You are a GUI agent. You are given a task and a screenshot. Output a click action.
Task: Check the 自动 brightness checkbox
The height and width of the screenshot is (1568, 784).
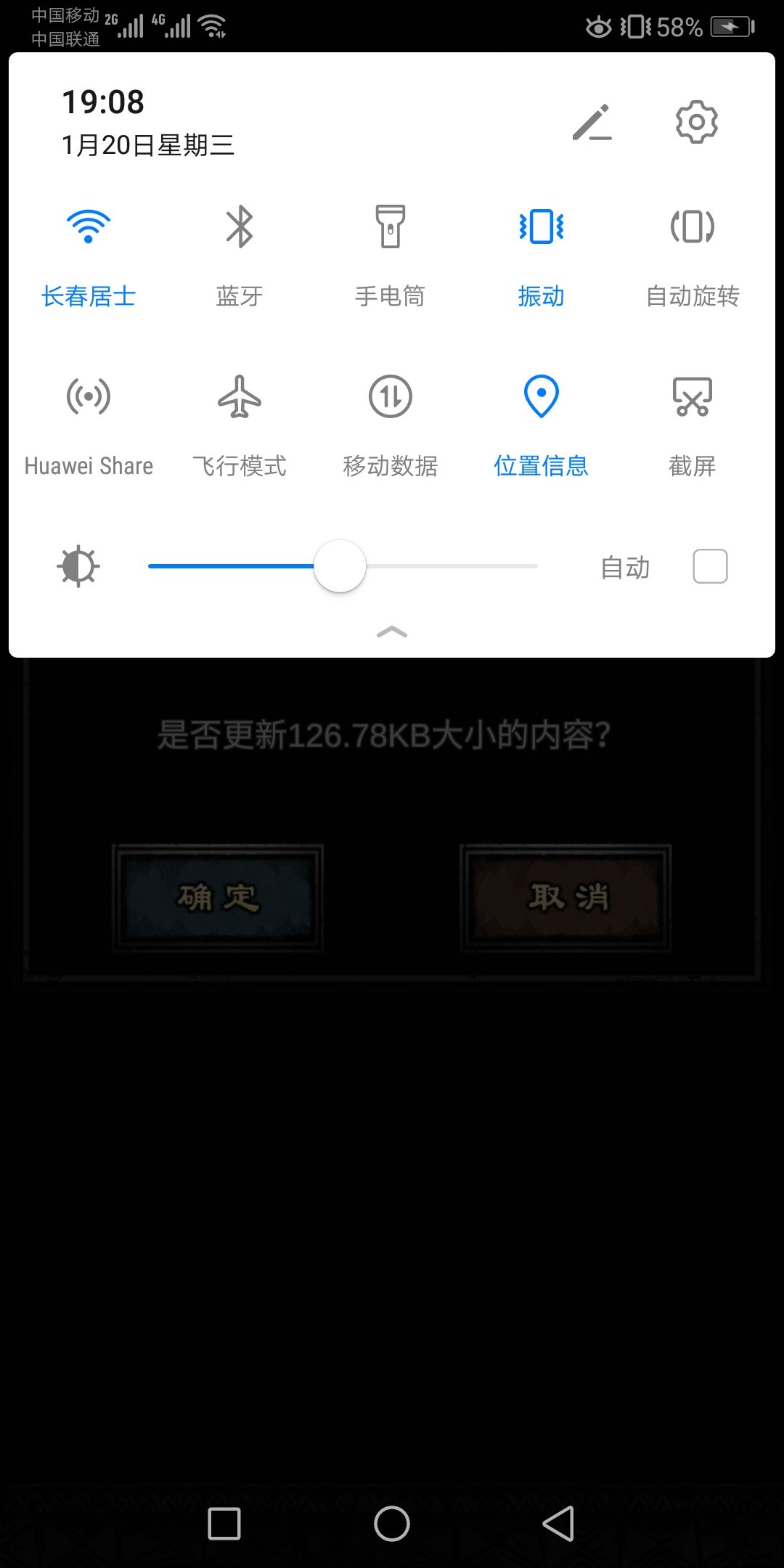click(708, 566)
